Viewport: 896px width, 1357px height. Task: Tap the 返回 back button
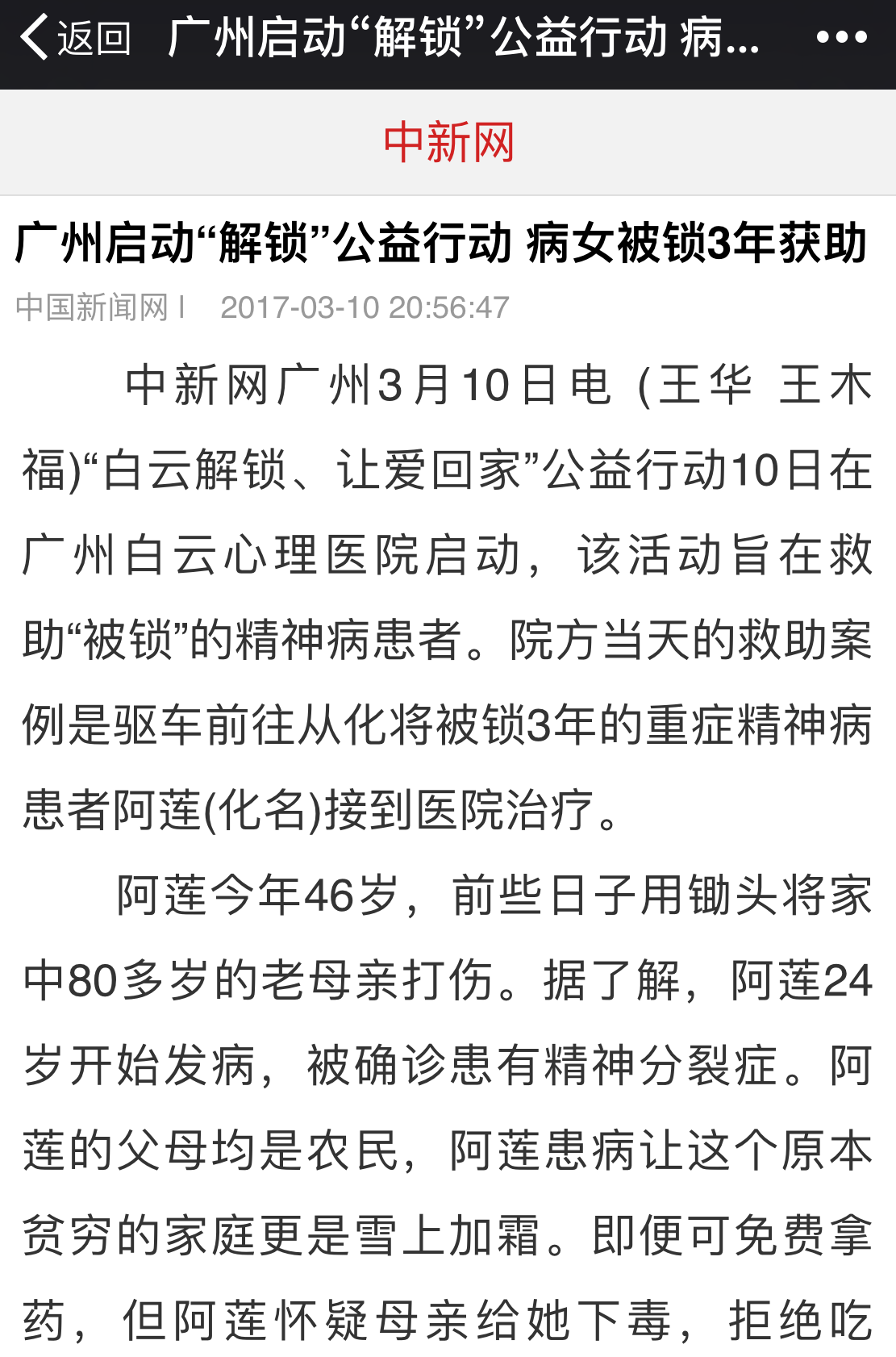point(74,38)
